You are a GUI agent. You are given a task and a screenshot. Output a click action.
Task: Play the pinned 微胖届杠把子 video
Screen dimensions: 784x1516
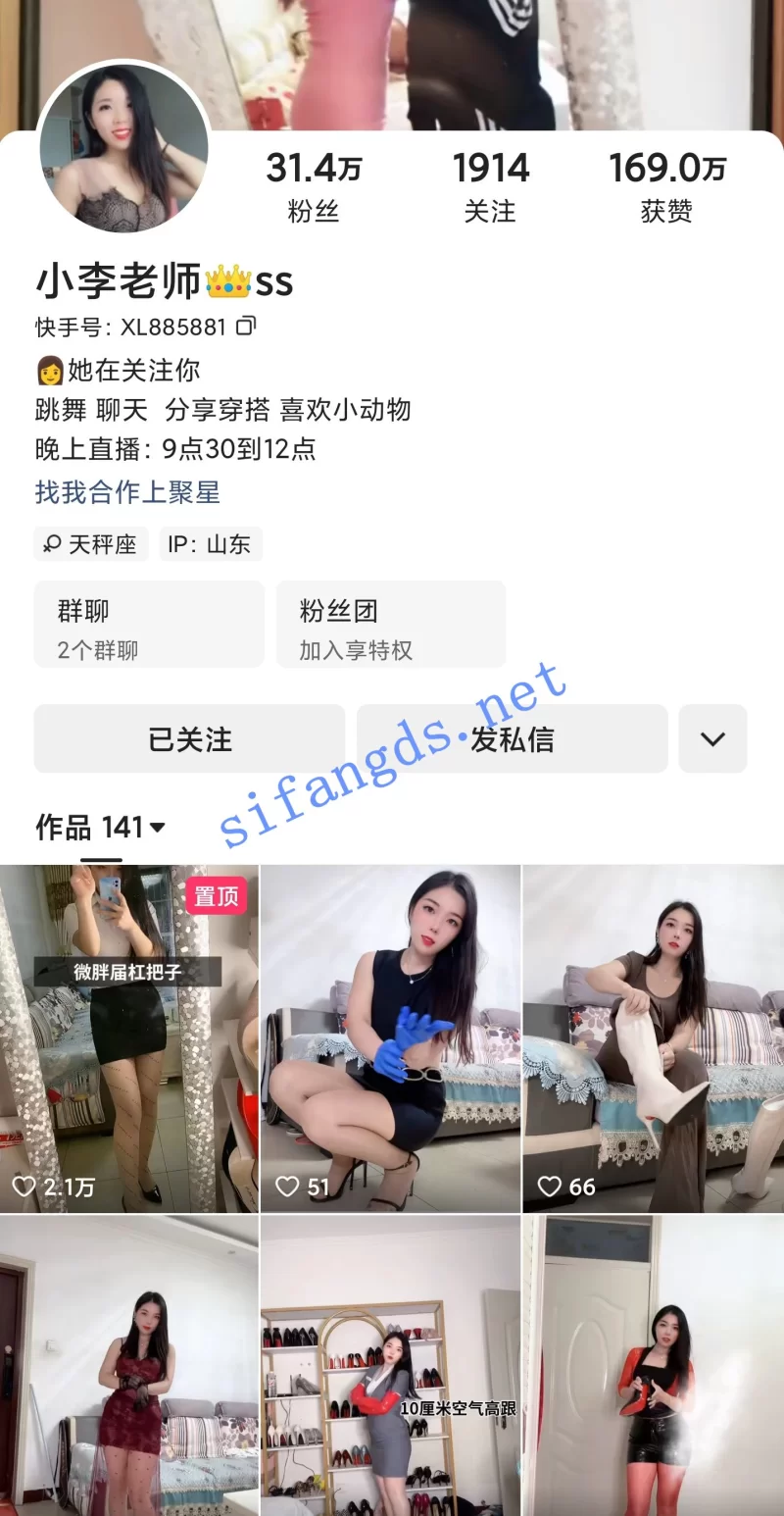tap(128, 1037)
